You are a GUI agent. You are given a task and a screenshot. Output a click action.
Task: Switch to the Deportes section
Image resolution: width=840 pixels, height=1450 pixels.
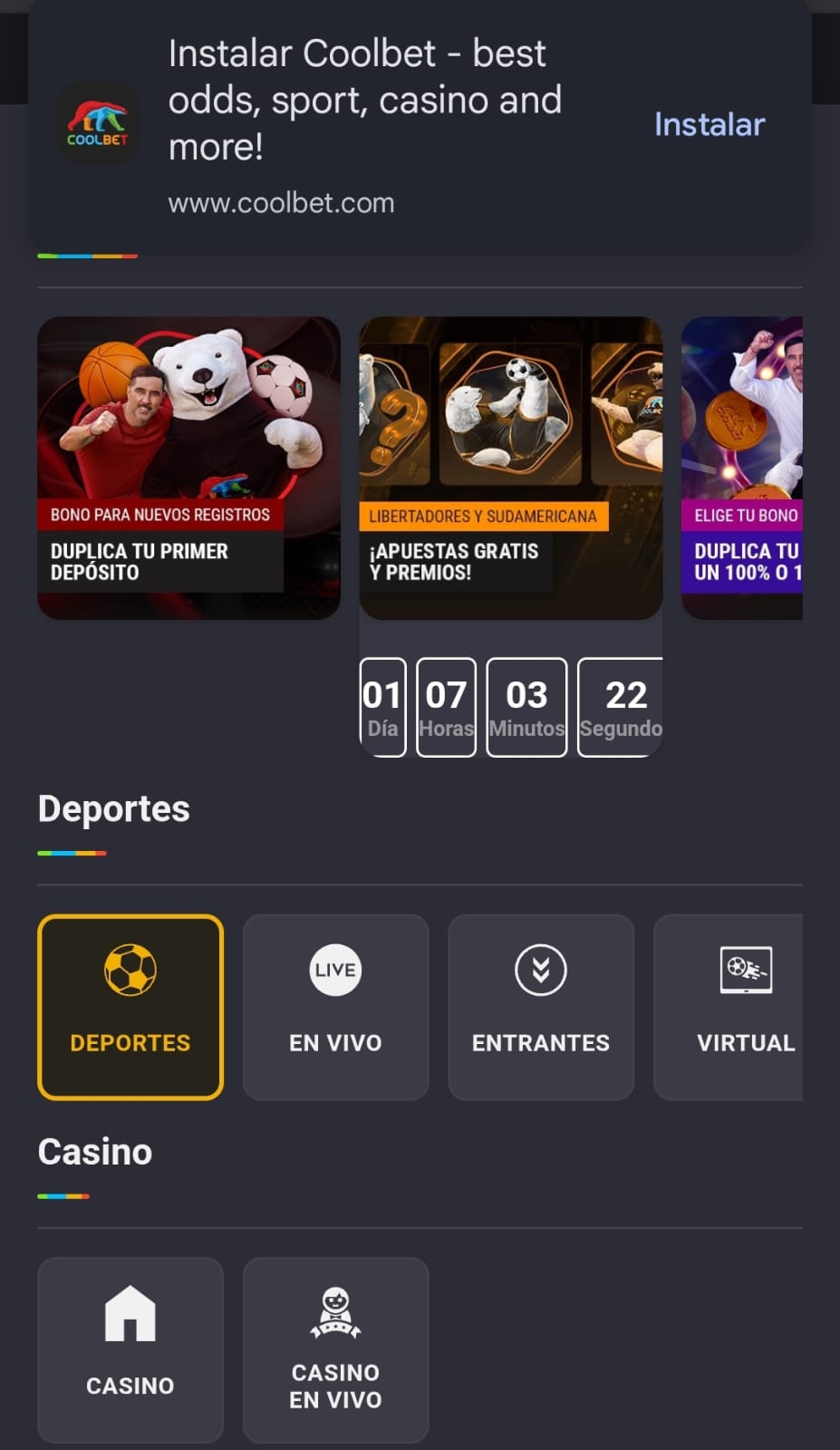tap(113, 808)
